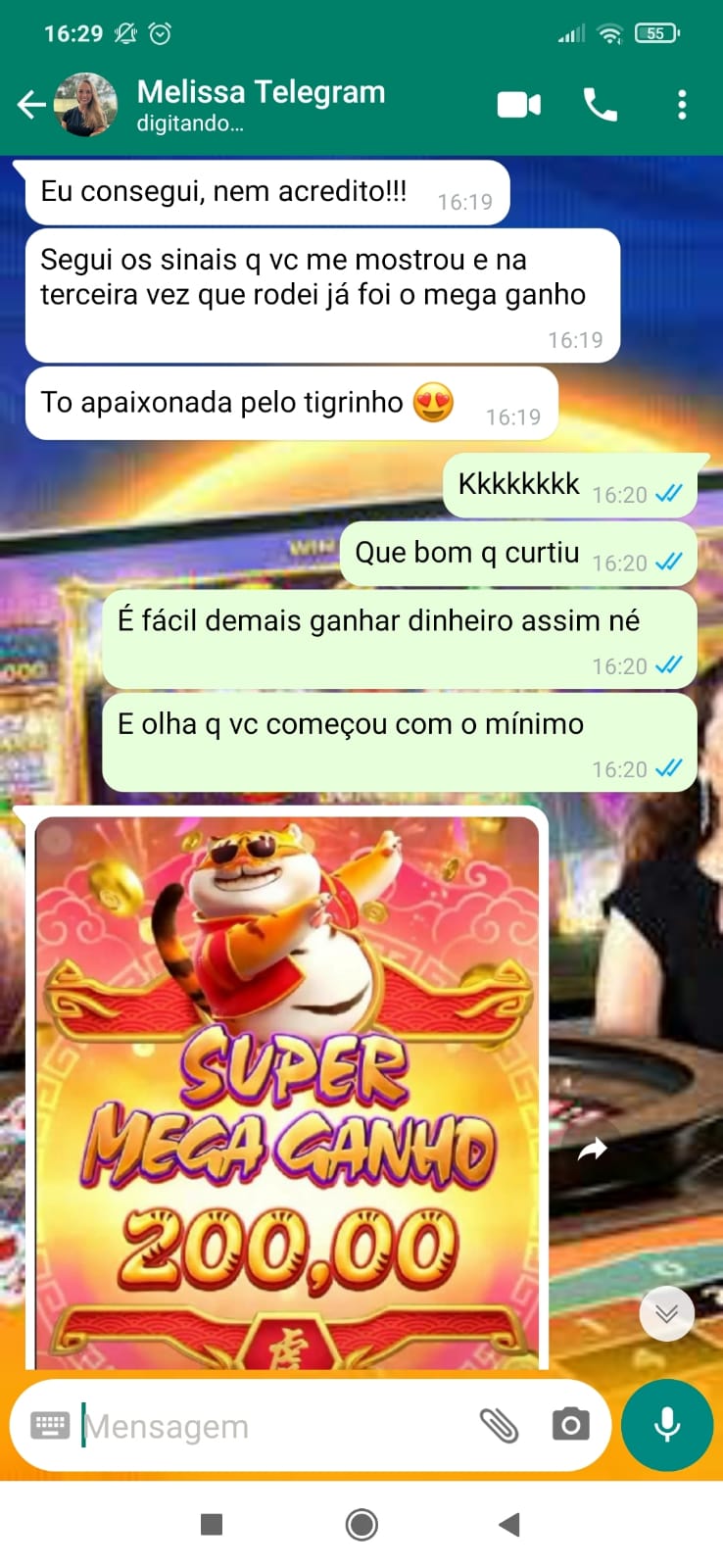Switch input using the keyboard icon
Viewport: 723px width, 1568px height.
(50, 1426)
